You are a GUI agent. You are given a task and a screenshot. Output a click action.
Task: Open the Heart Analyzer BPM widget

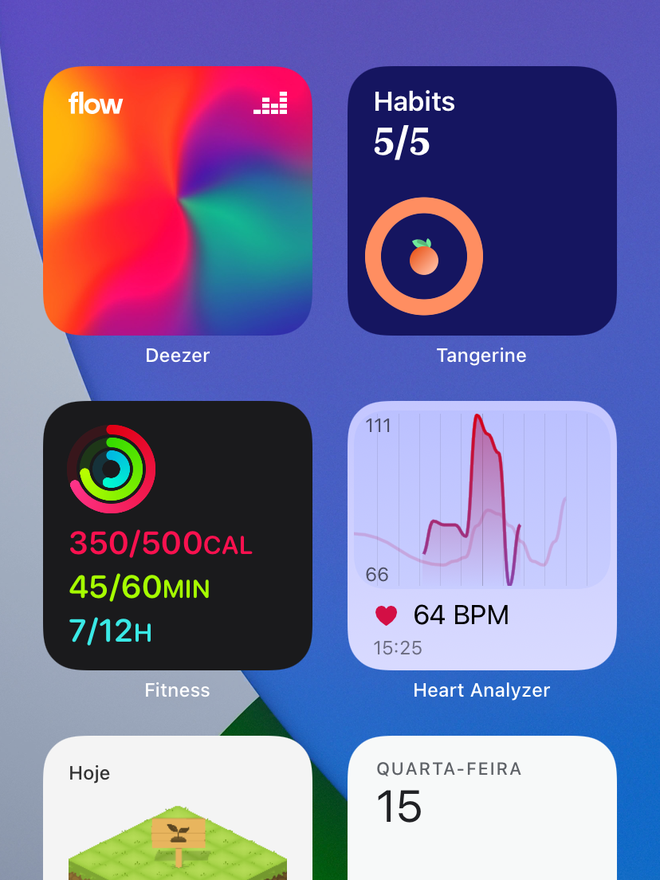click(x=481, y=535)
